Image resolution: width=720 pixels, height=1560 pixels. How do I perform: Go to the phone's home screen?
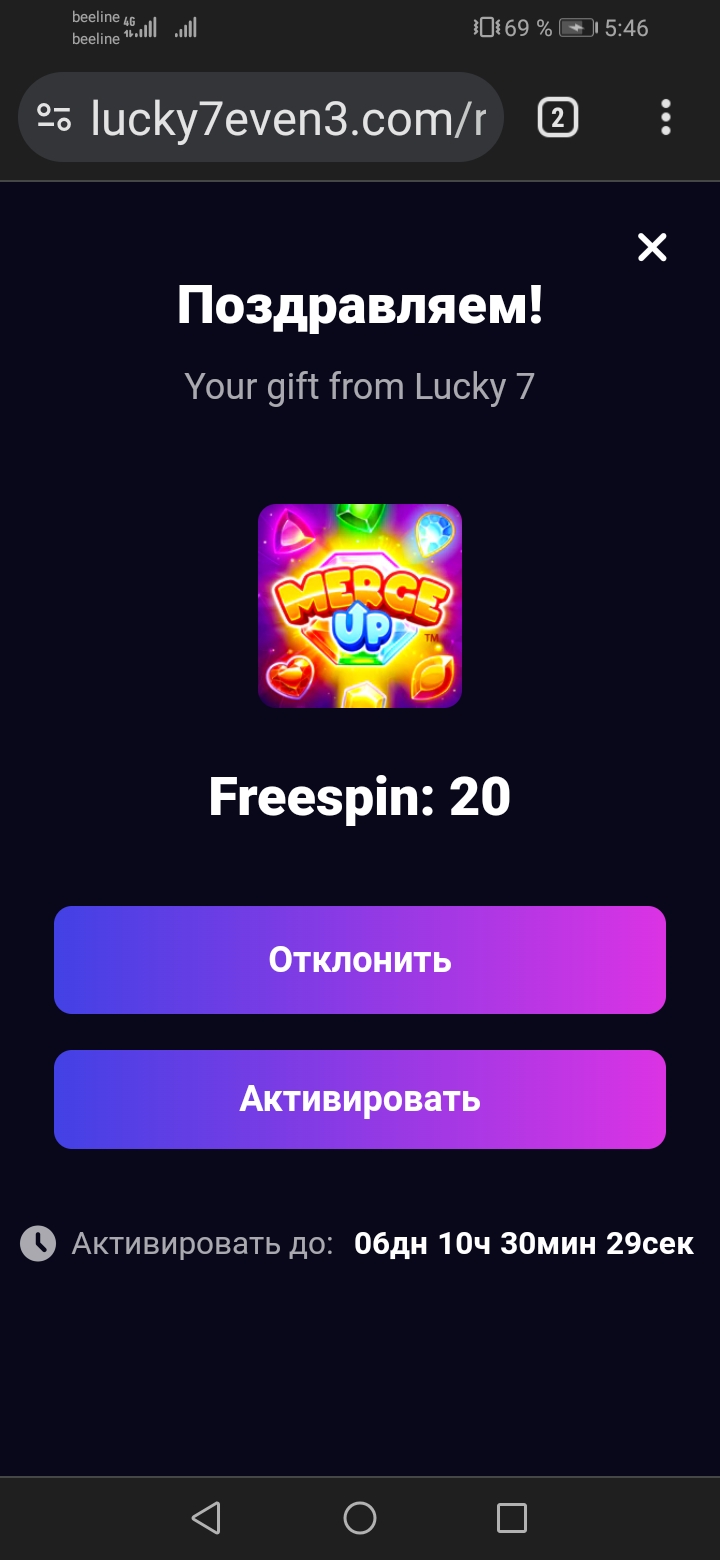[360, 1518]
